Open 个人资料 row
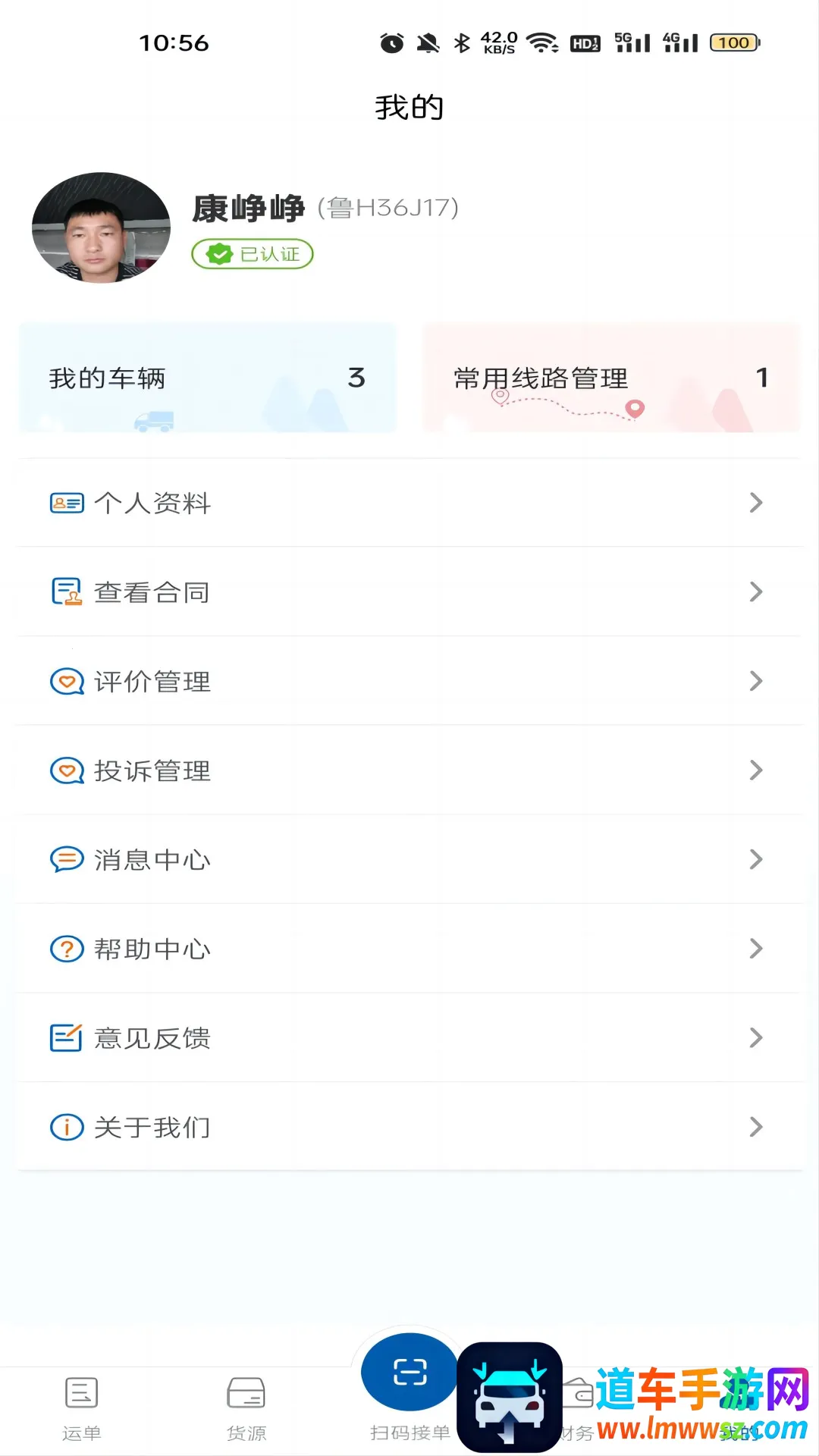The image size is (819, 1456). [409, 503]
